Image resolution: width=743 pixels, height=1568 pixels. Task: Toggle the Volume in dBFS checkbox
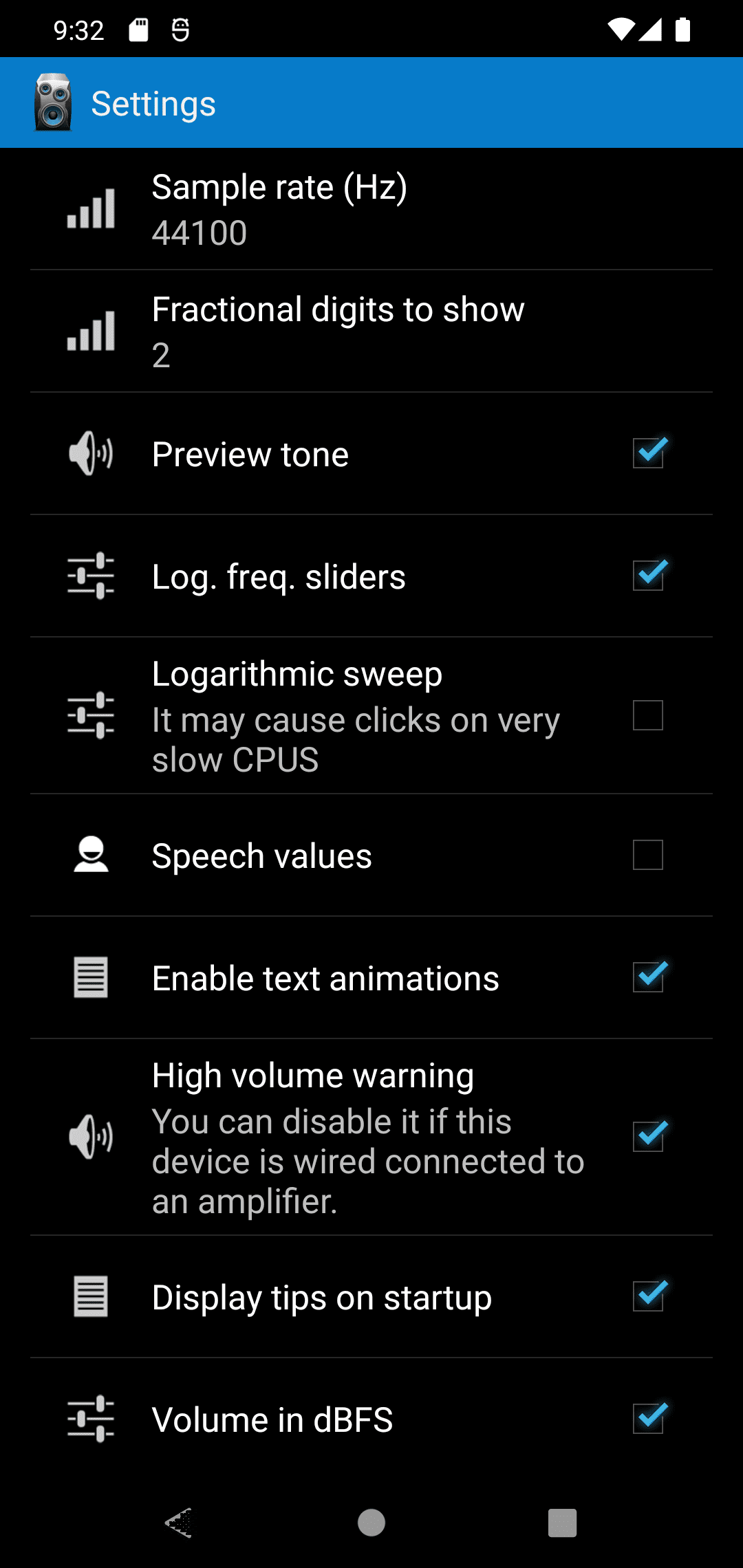pos(648,1419)
